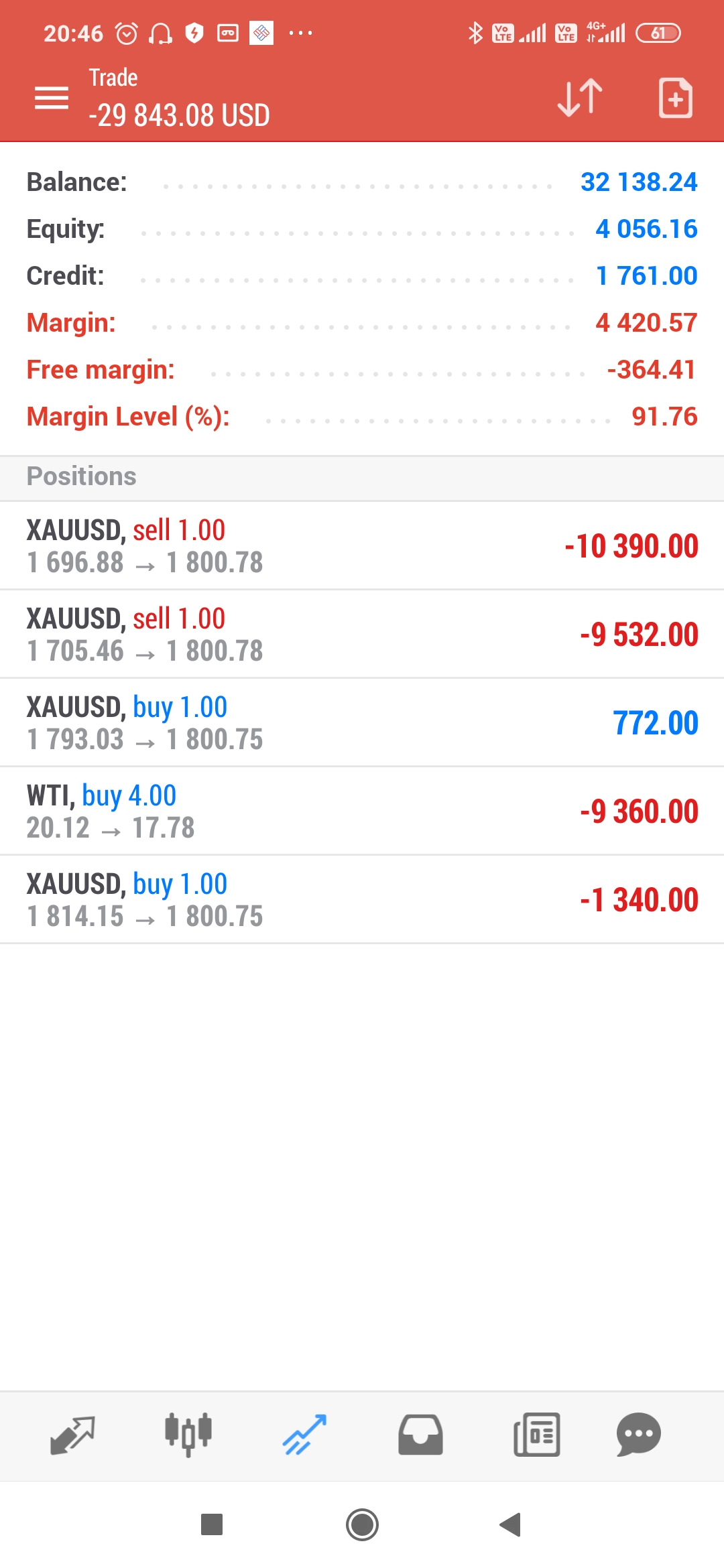Select the Trade tab with blue trend arrow
Viewport: 724px width, 1568px height.
(x=304, y=1435)
